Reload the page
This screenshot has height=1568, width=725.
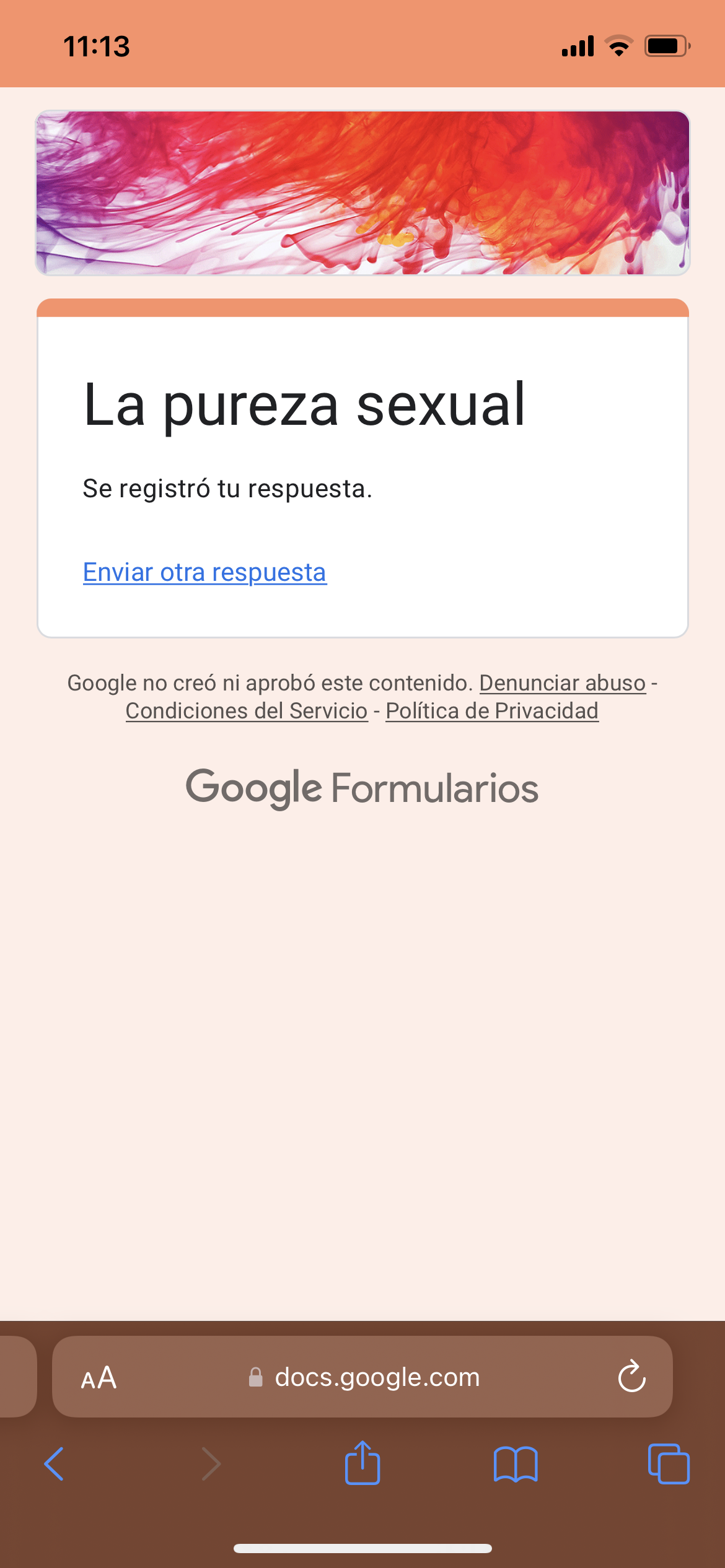click(631, 1377)
